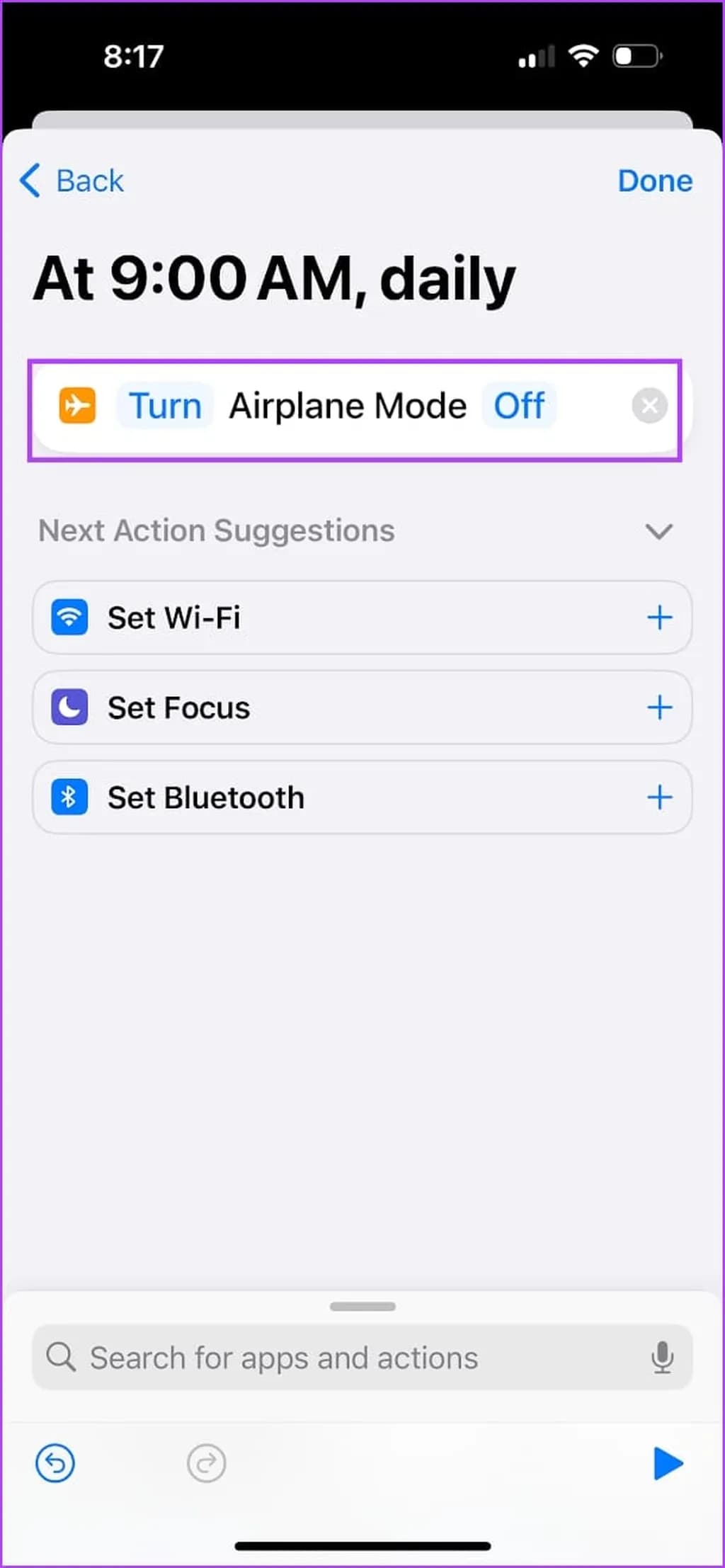Tap Done to save the automation

pos(654,181)
